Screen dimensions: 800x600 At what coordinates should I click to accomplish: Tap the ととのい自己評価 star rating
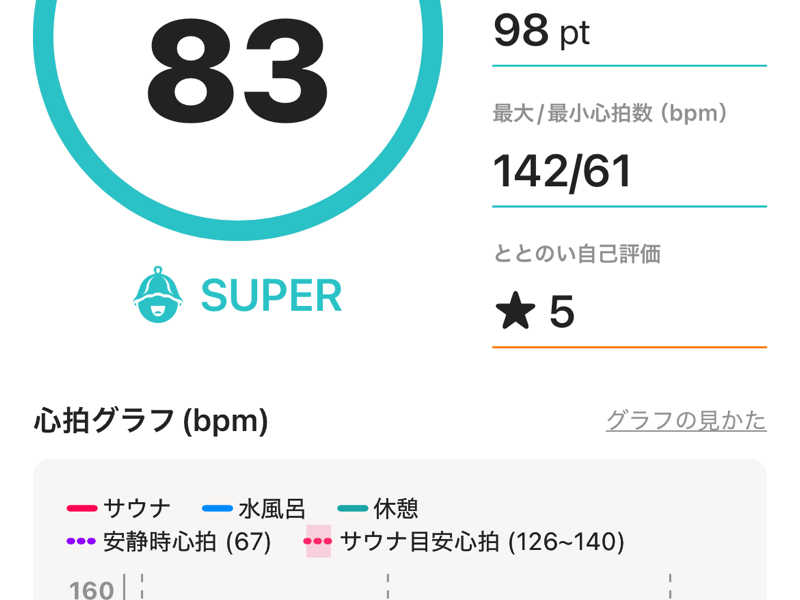click(x=535, y=312)
